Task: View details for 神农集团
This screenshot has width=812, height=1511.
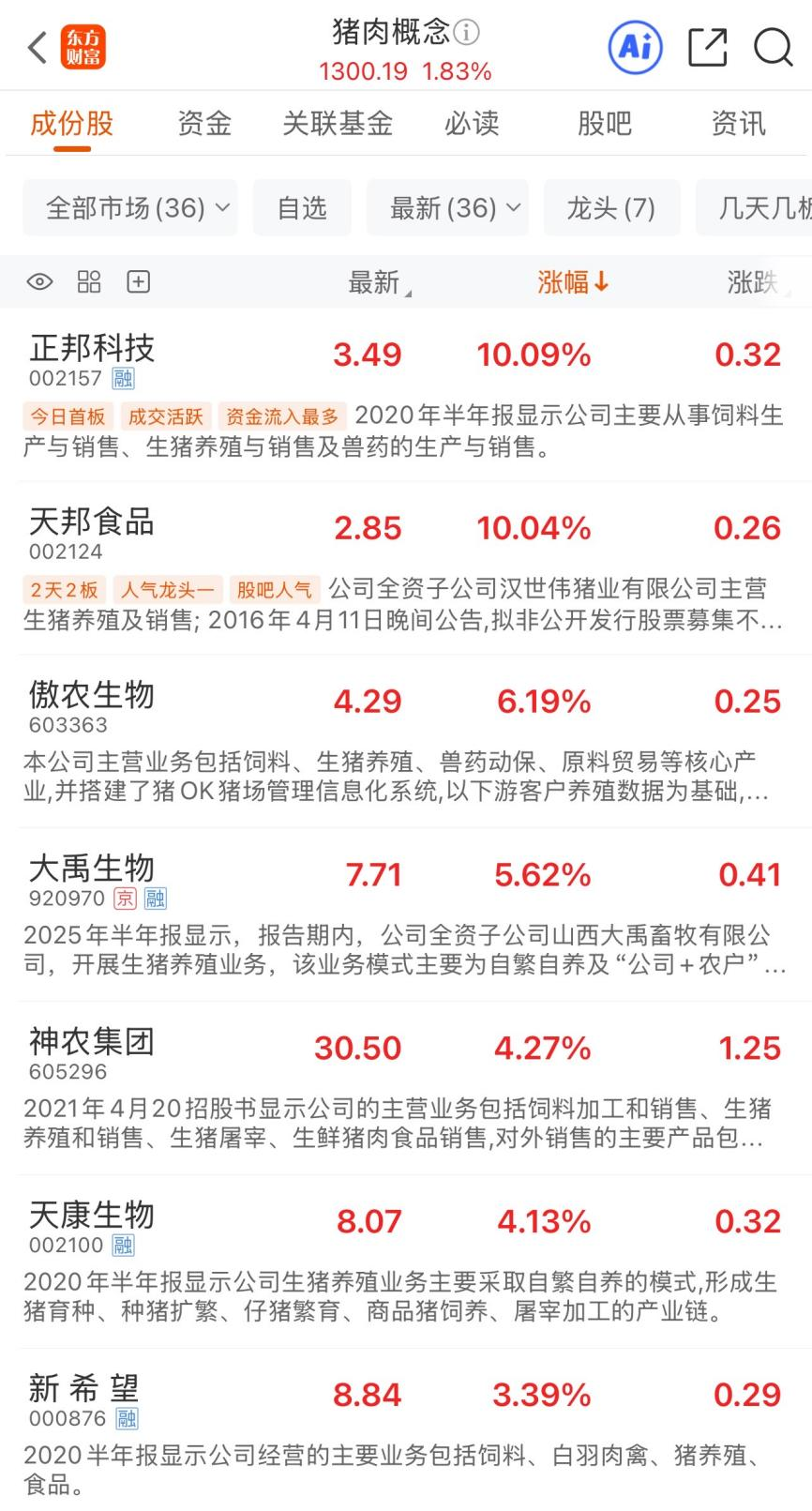Action: [92, 1042]
